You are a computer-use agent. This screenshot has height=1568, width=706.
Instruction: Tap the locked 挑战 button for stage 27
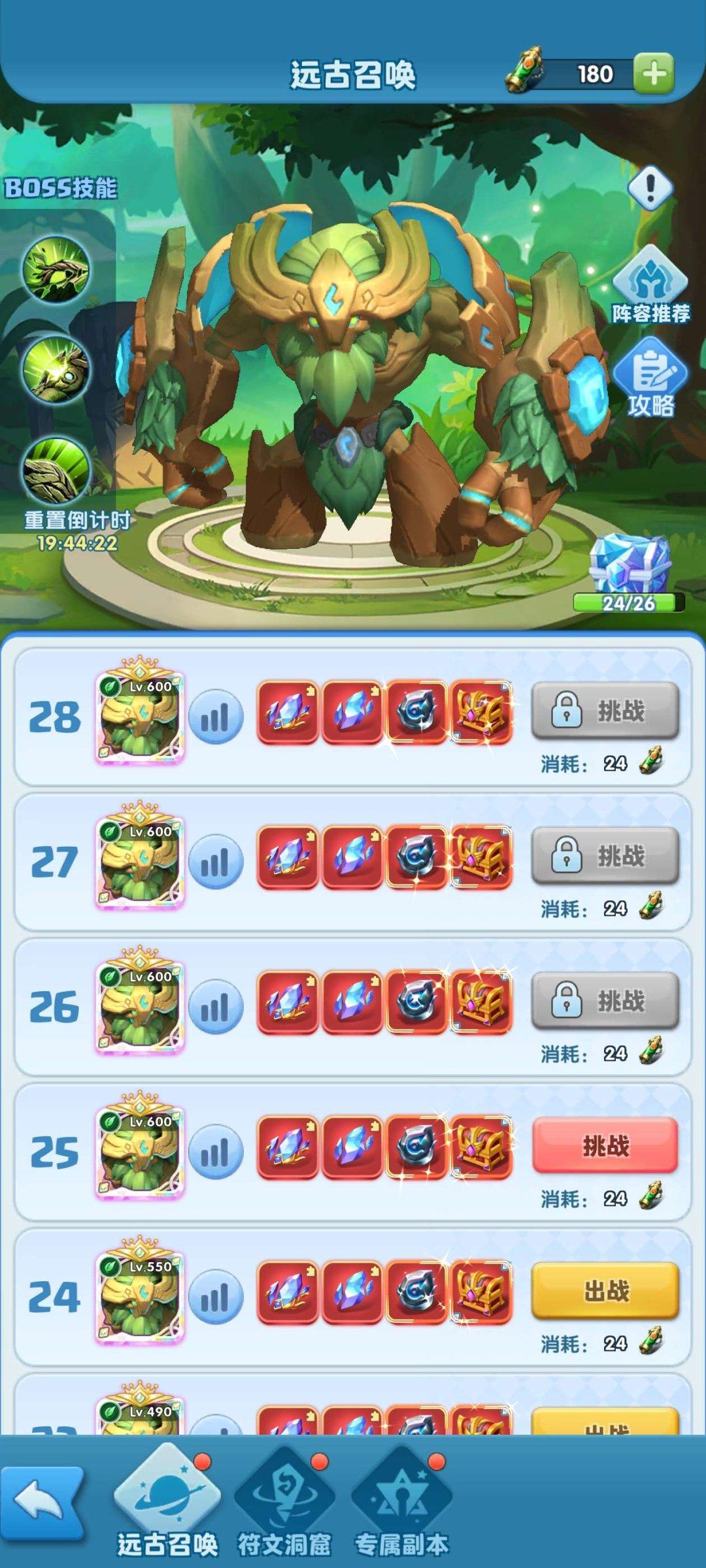click(x=605, y=855)
